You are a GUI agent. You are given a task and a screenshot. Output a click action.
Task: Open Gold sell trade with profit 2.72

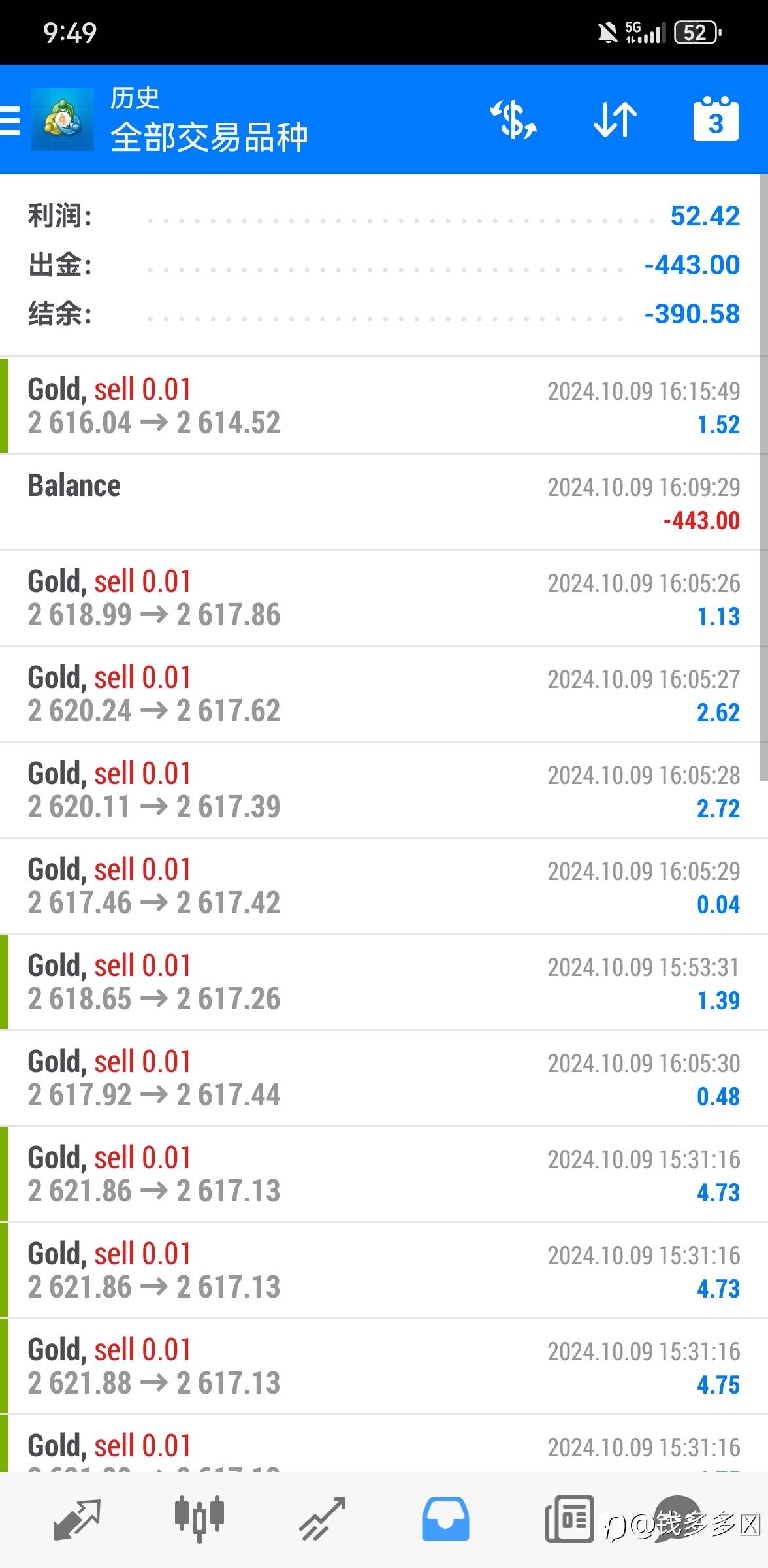tap(384, 790)
